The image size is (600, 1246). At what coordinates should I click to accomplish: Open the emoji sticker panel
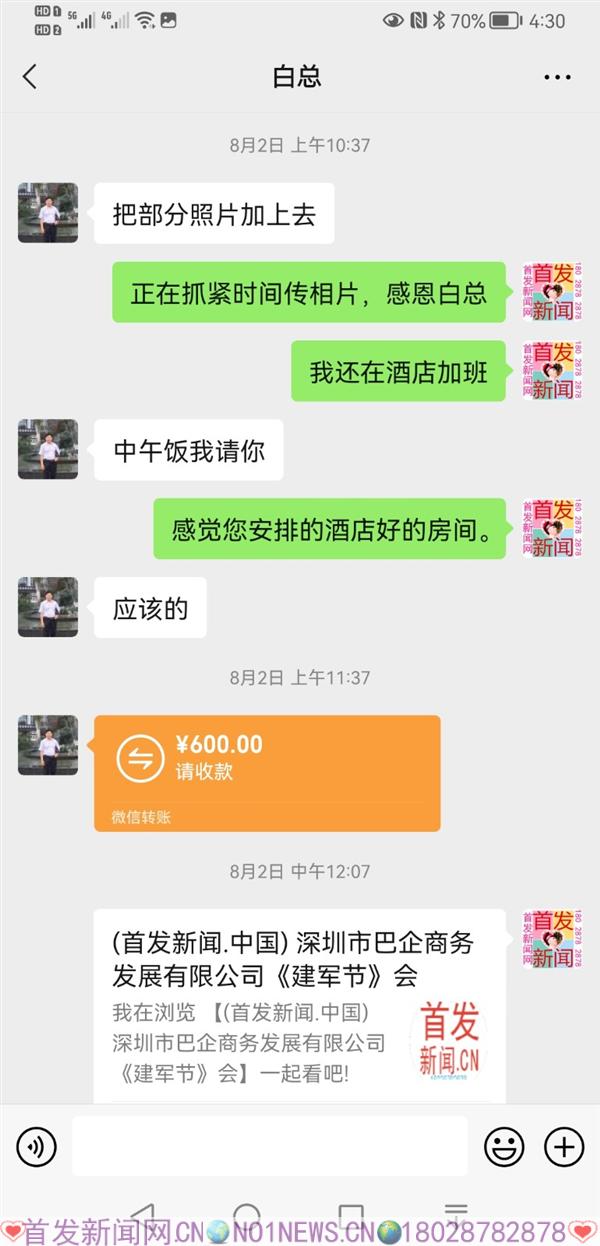[x=504, y=1146]
